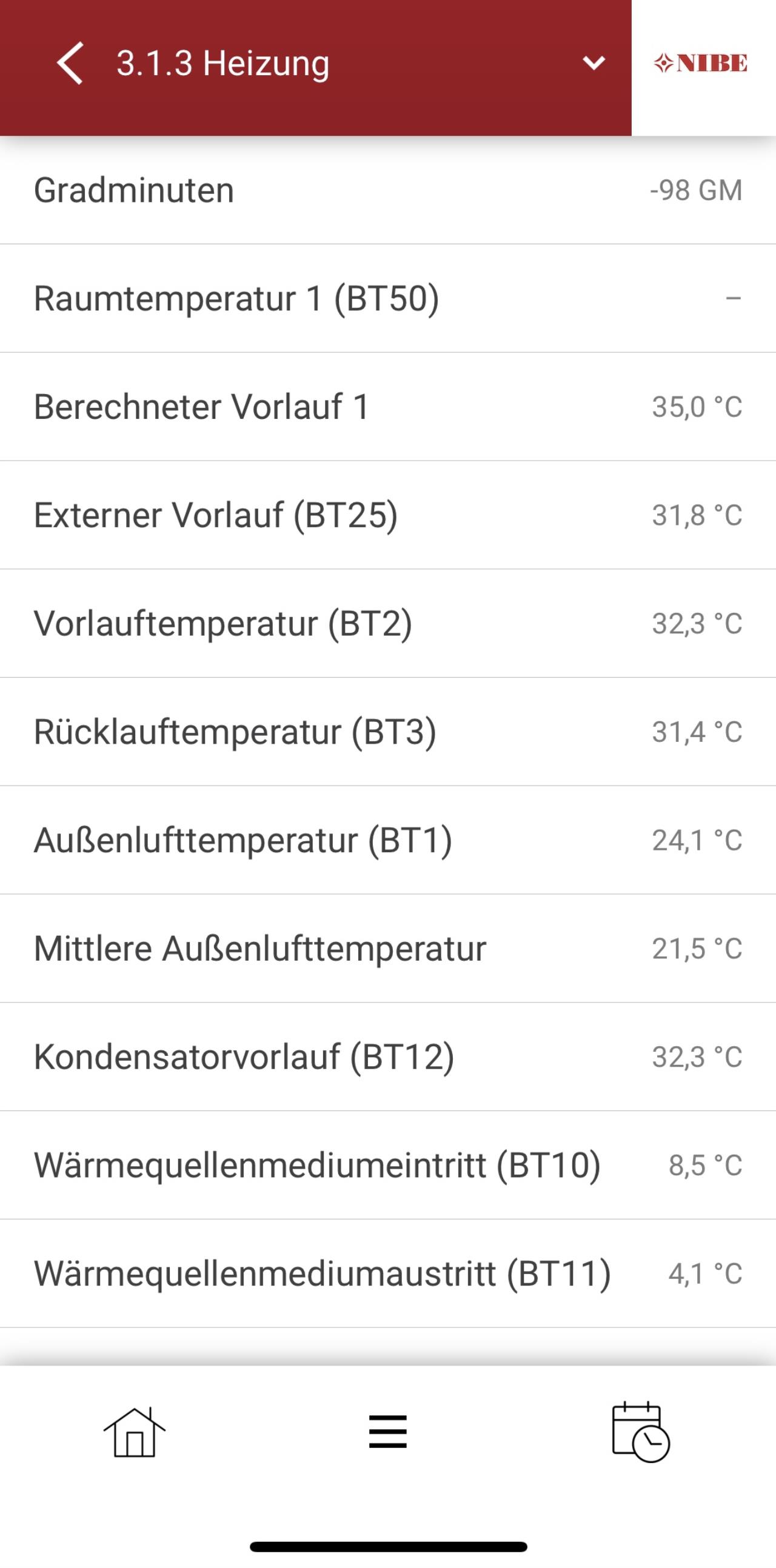Go back from the 3.1.3 Heizung page

pyautogui.click(x=69, y=63)
